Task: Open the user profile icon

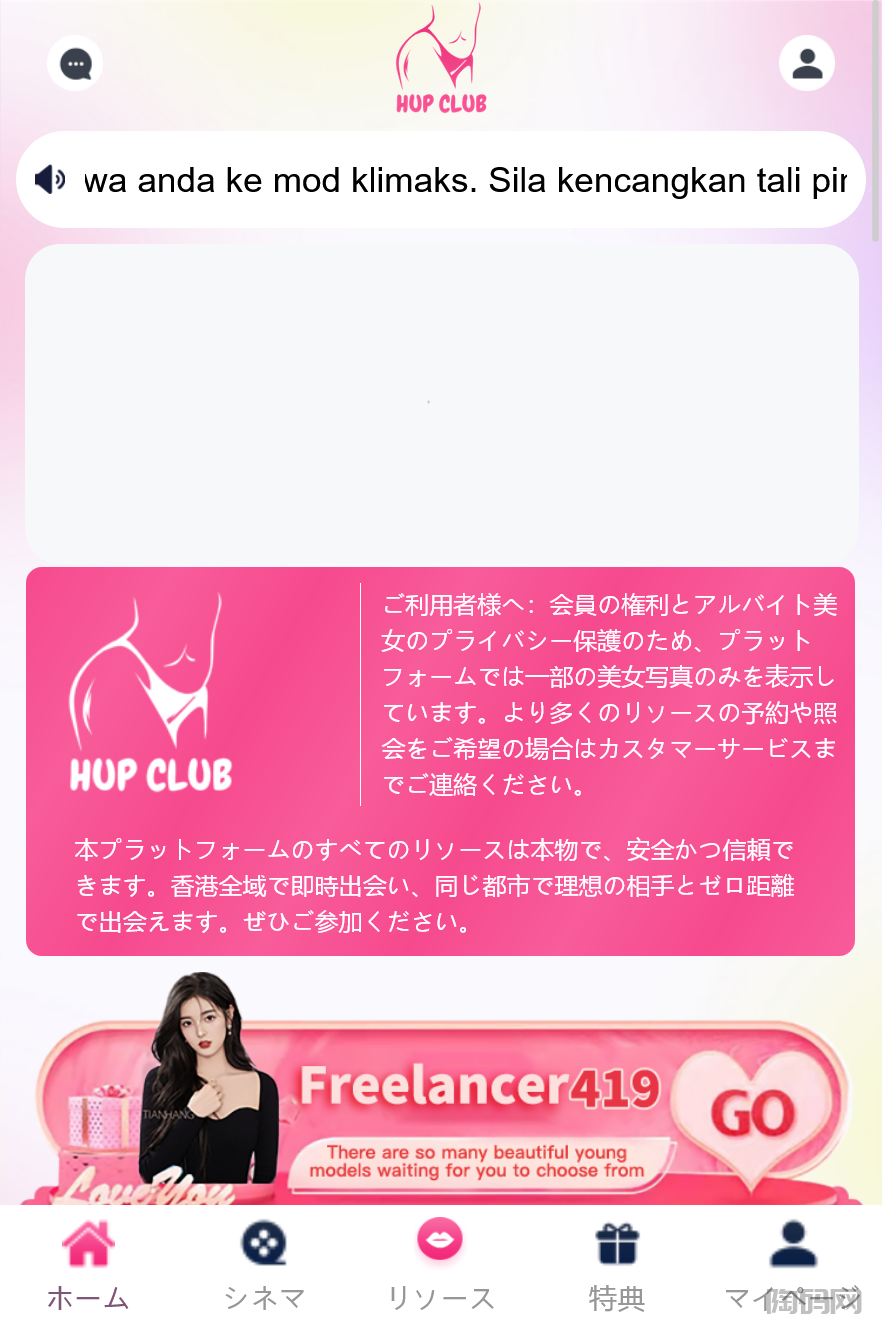Action: click(x=806, y=63)
